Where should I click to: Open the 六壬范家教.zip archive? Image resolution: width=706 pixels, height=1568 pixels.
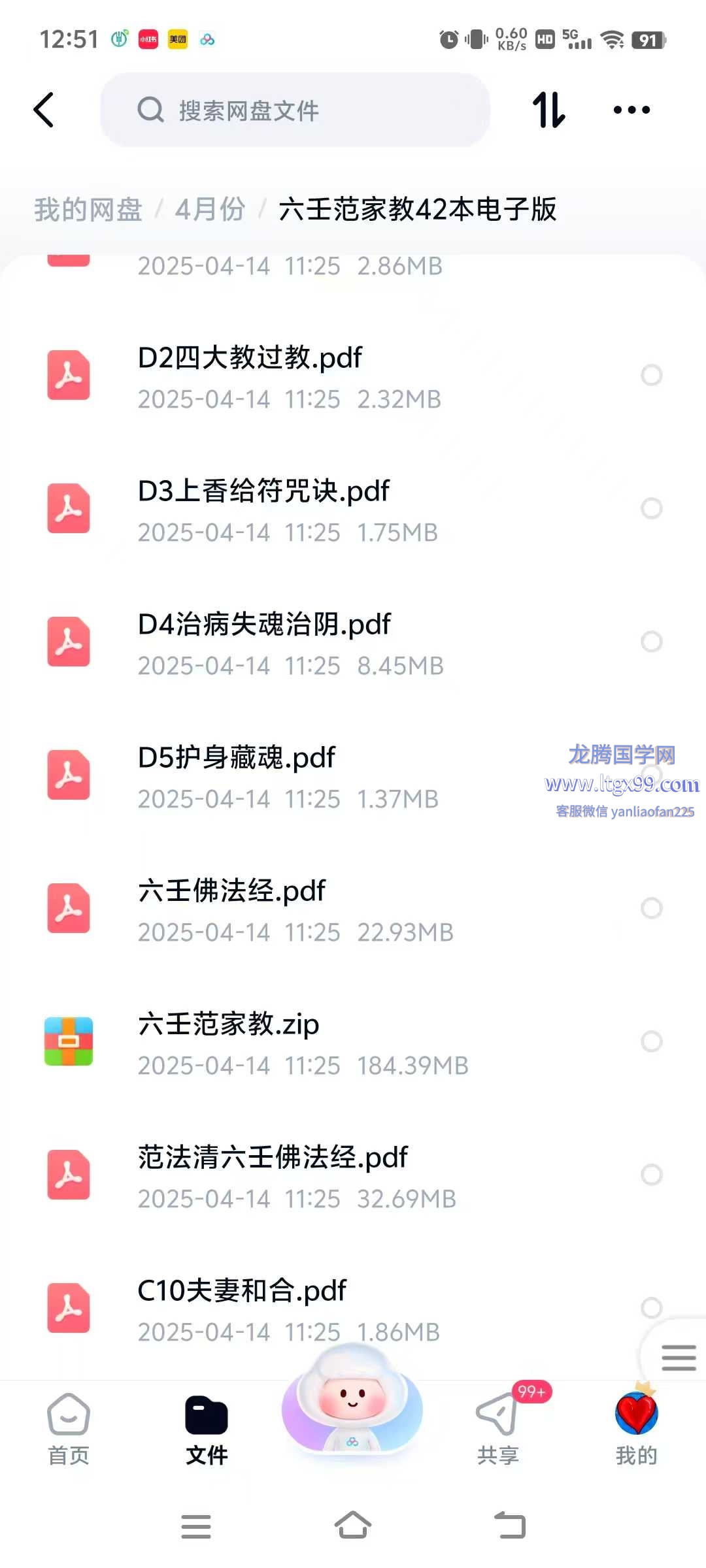(x=353, y=1043)
